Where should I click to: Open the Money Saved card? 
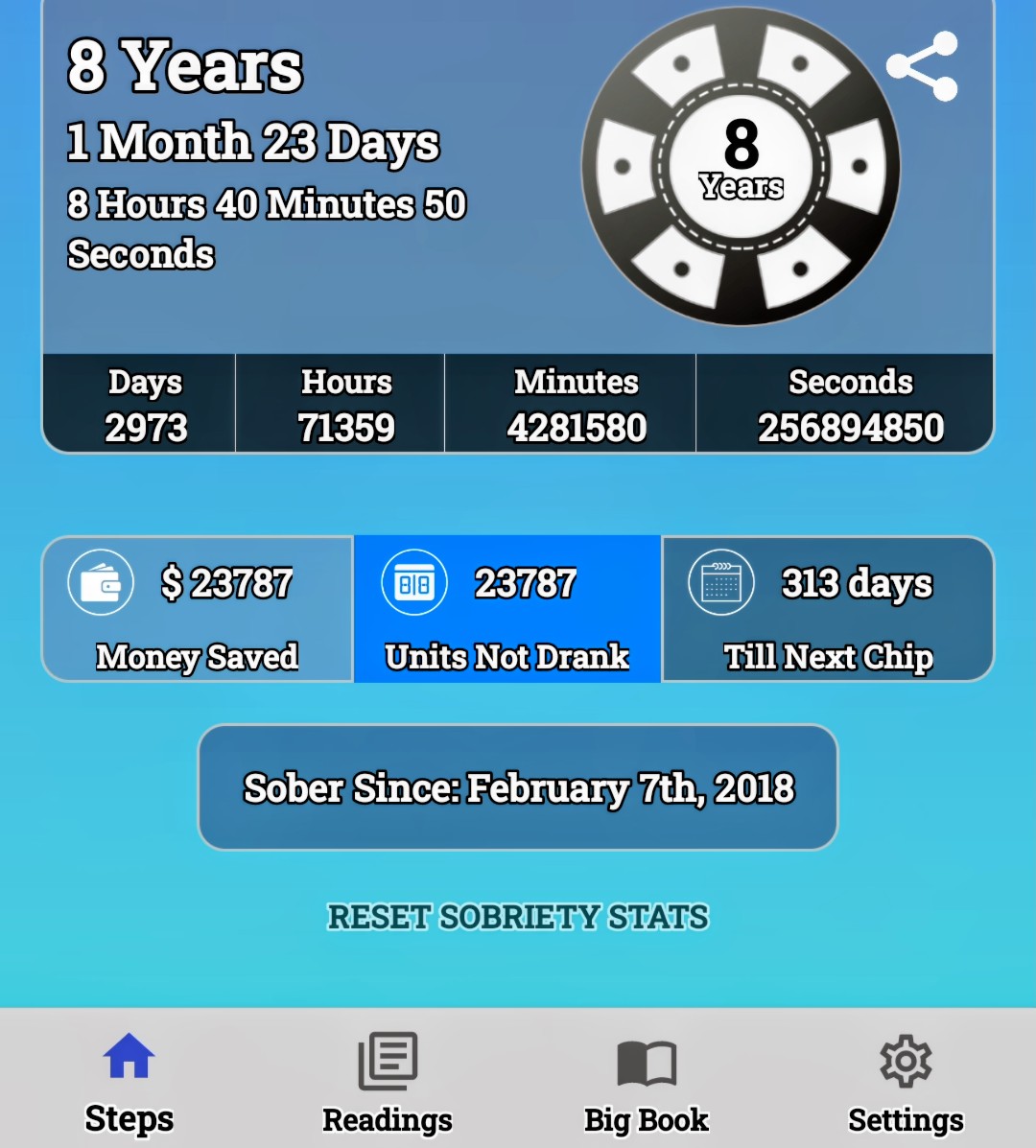198,610
